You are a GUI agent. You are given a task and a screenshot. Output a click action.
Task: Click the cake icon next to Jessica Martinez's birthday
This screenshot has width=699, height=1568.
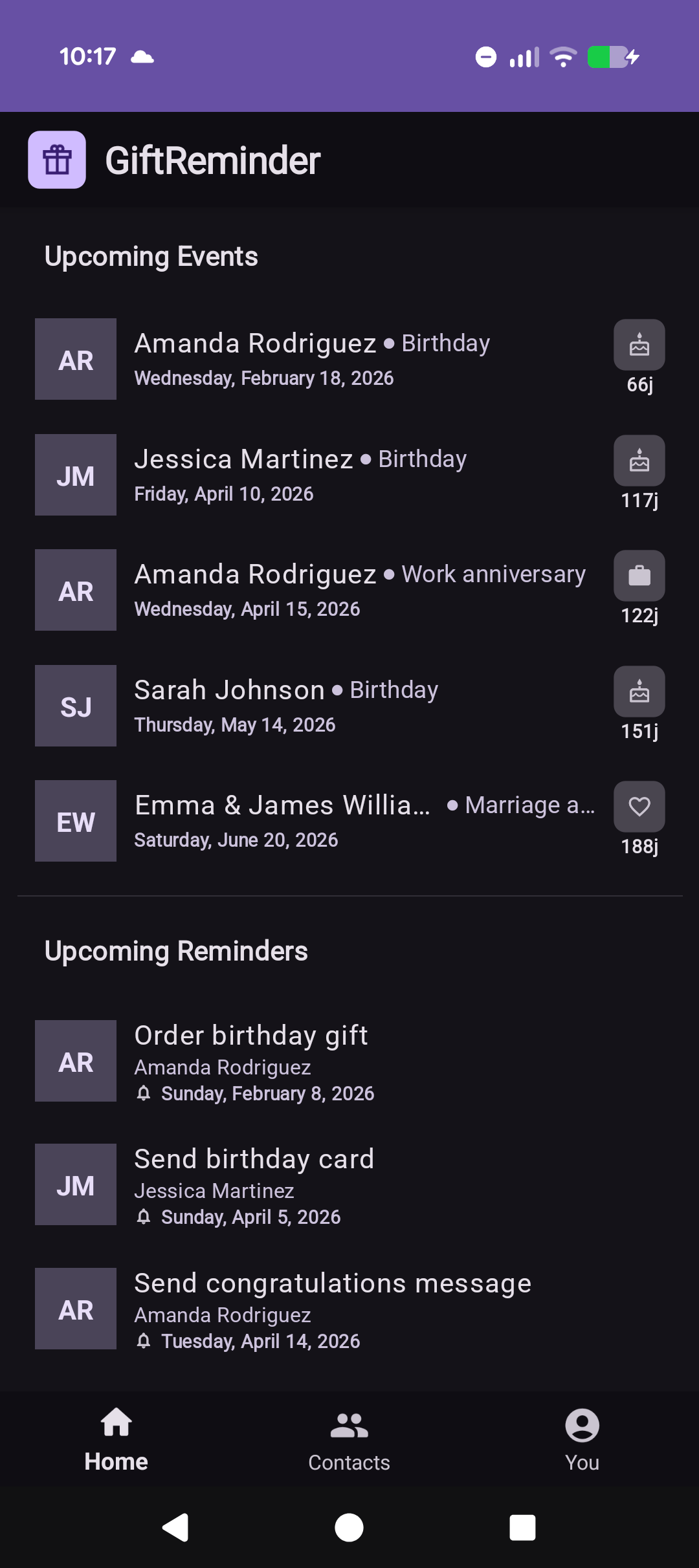[638, 461]
